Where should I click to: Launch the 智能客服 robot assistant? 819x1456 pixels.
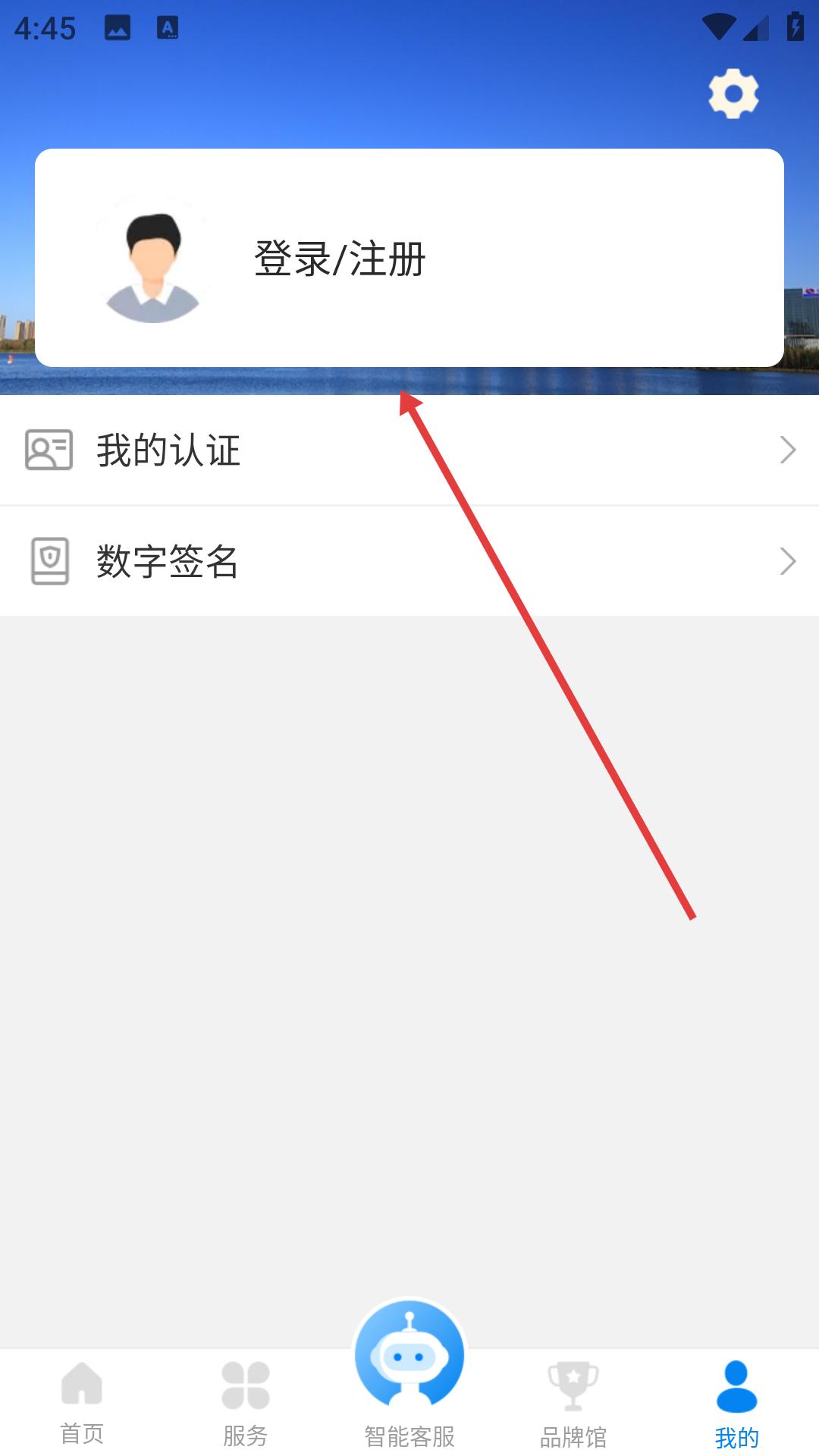(x=409, y=1373)
